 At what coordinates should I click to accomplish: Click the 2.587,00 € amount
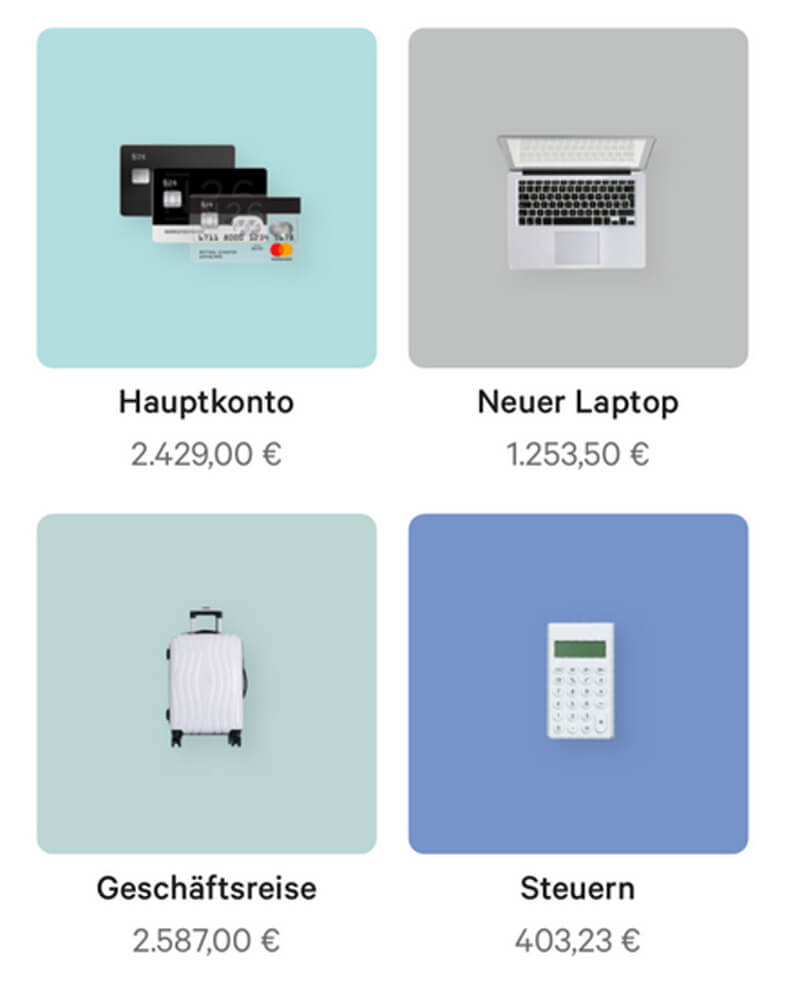point(205,940)
